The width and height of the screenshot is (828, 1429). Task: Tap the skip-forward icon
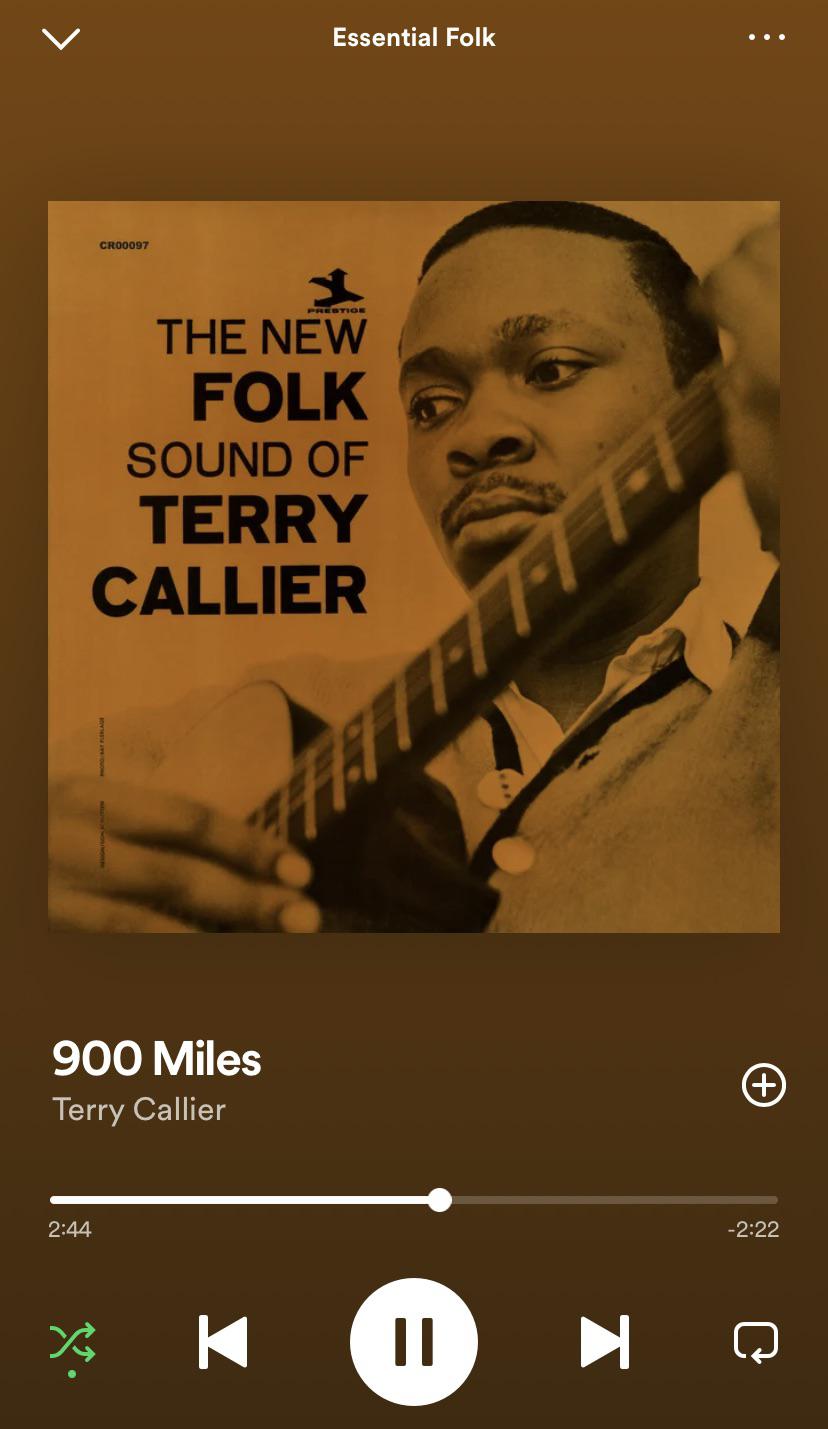tap(604, 1342)
